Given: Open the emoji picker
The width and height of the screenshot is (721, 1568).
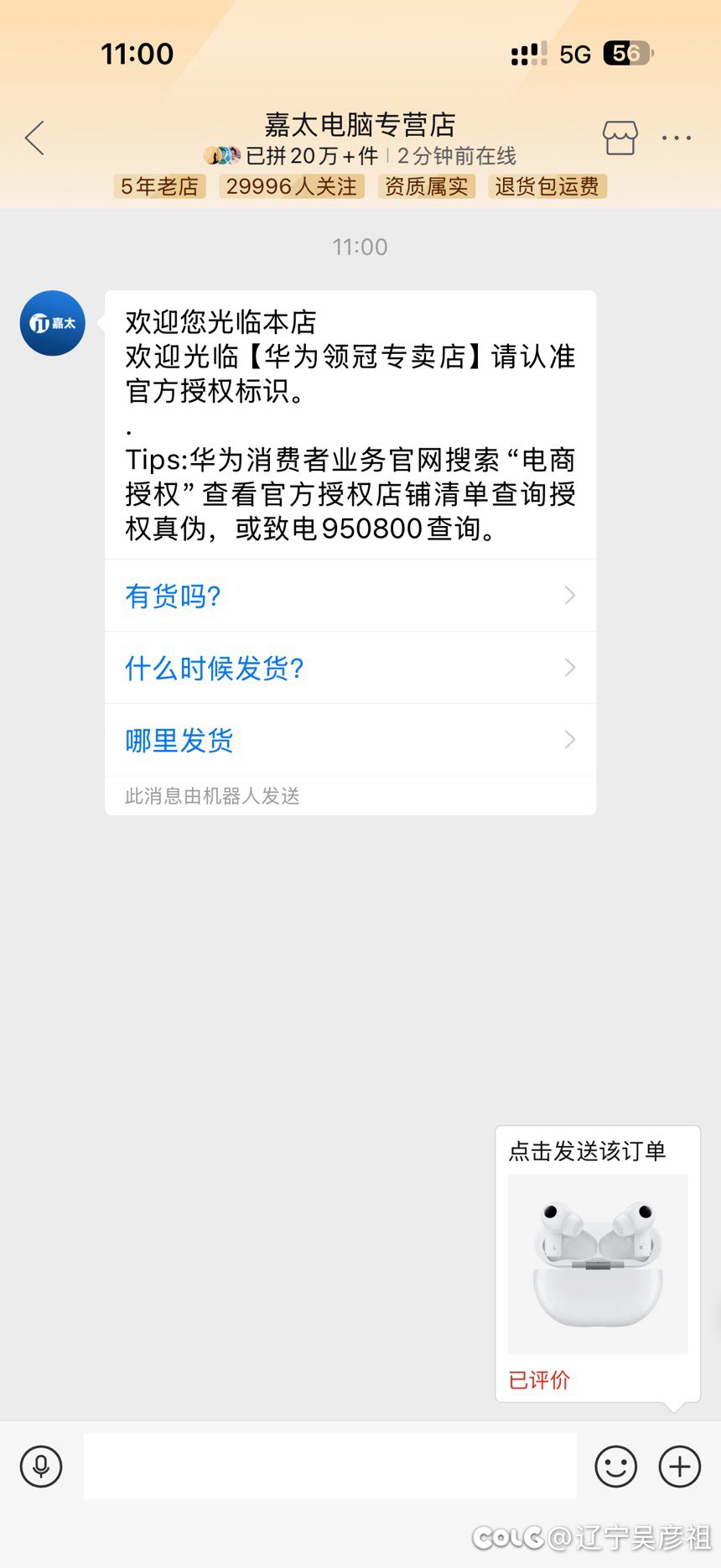Looking at the screenshot, I should pos(615,1466).
